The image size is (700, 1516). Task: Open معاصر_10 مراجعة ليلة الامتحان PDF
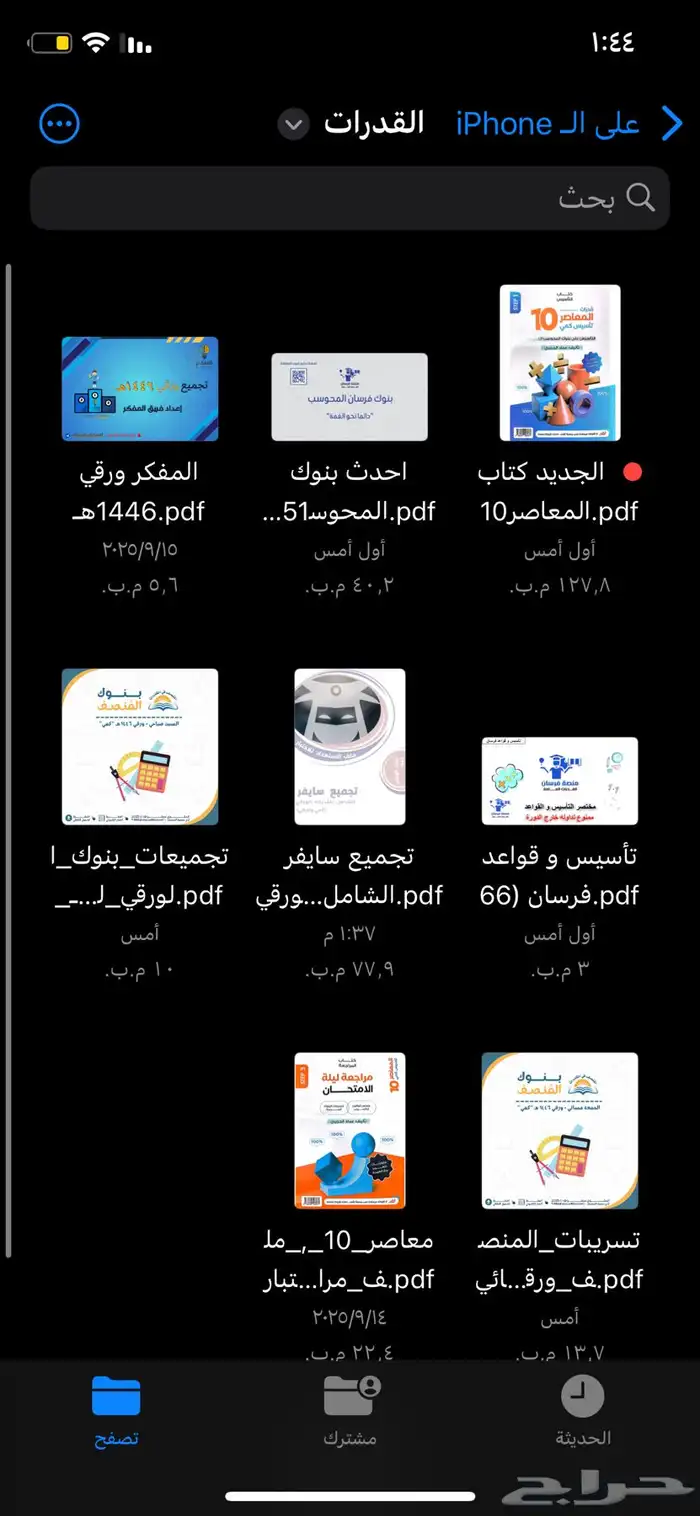click(350, 1130)
